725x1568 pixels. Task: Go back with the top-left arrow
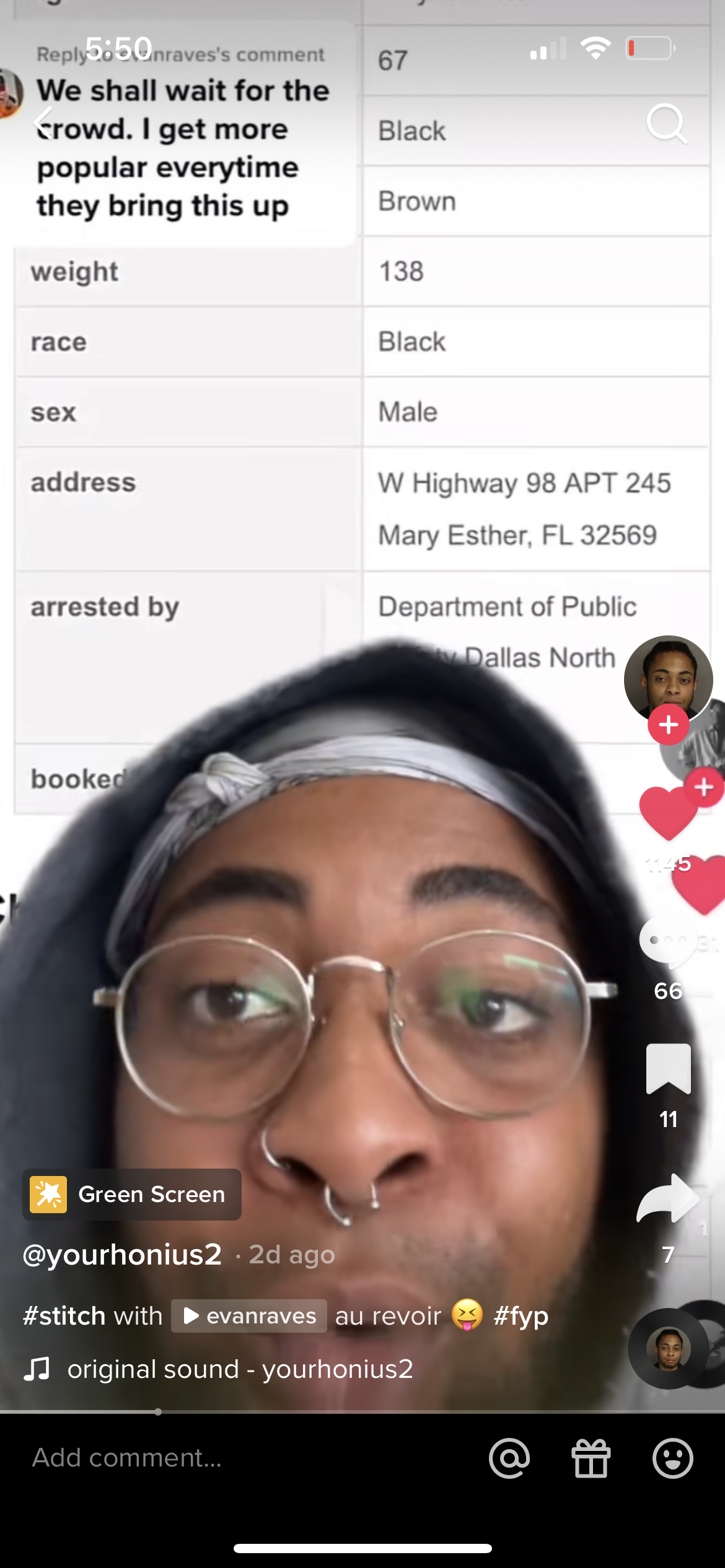coord(45,122)
